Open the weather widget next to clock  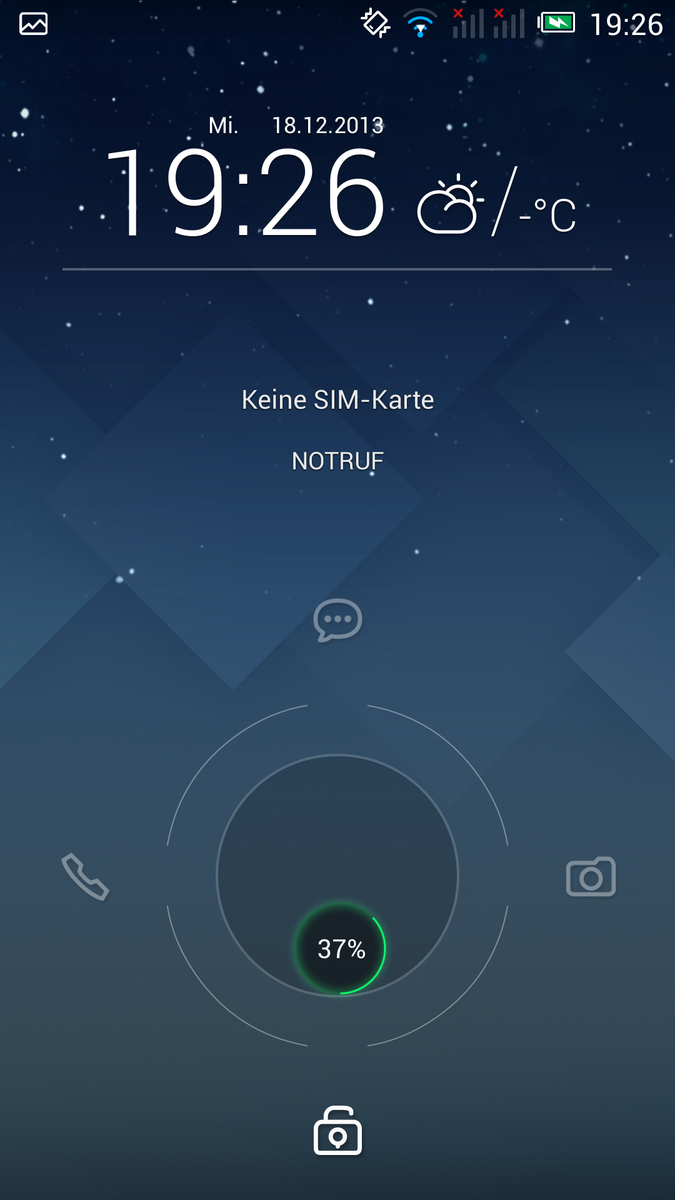497,205
